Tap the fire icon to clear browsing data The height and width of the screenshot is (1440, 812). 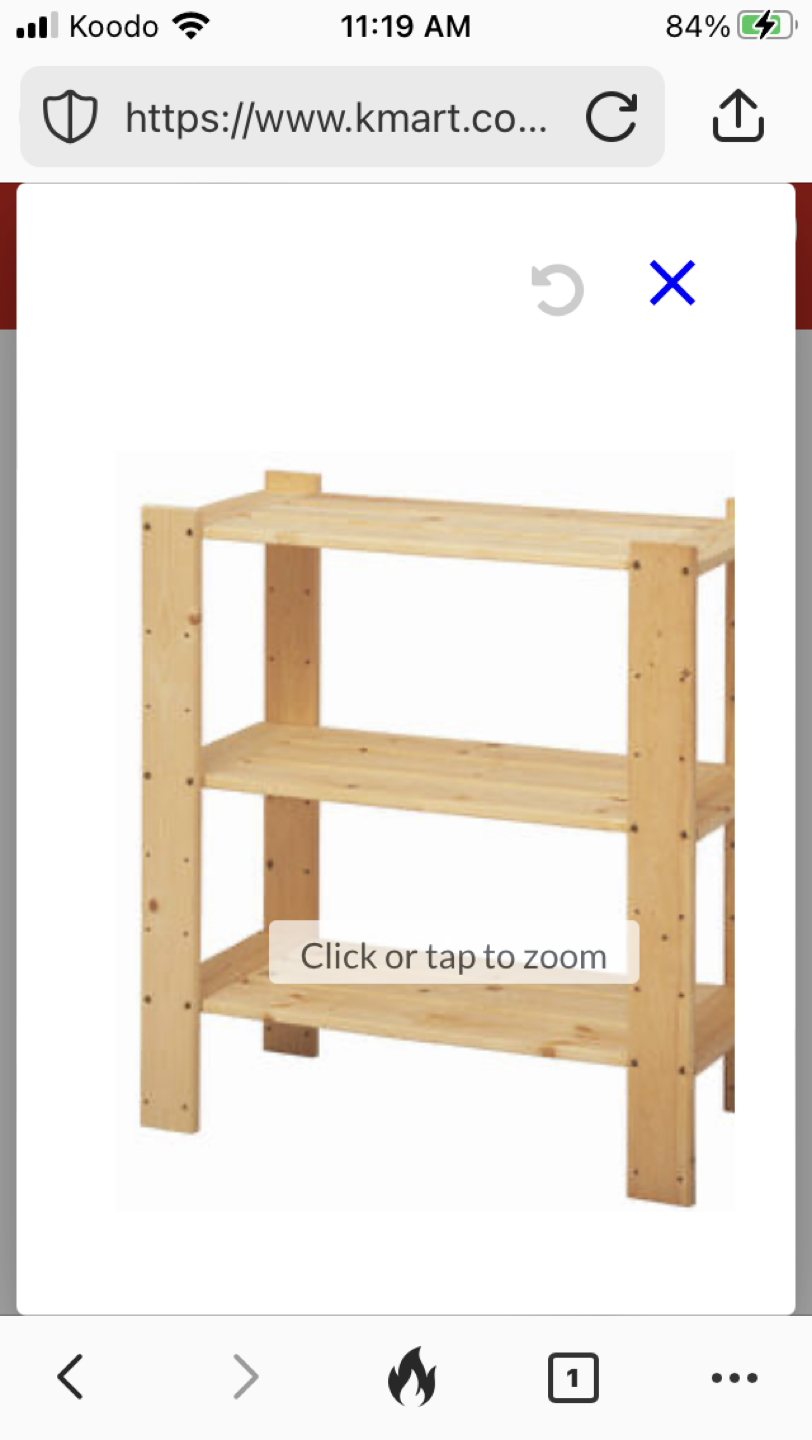pyautogui.click(x=412, y=1378)
